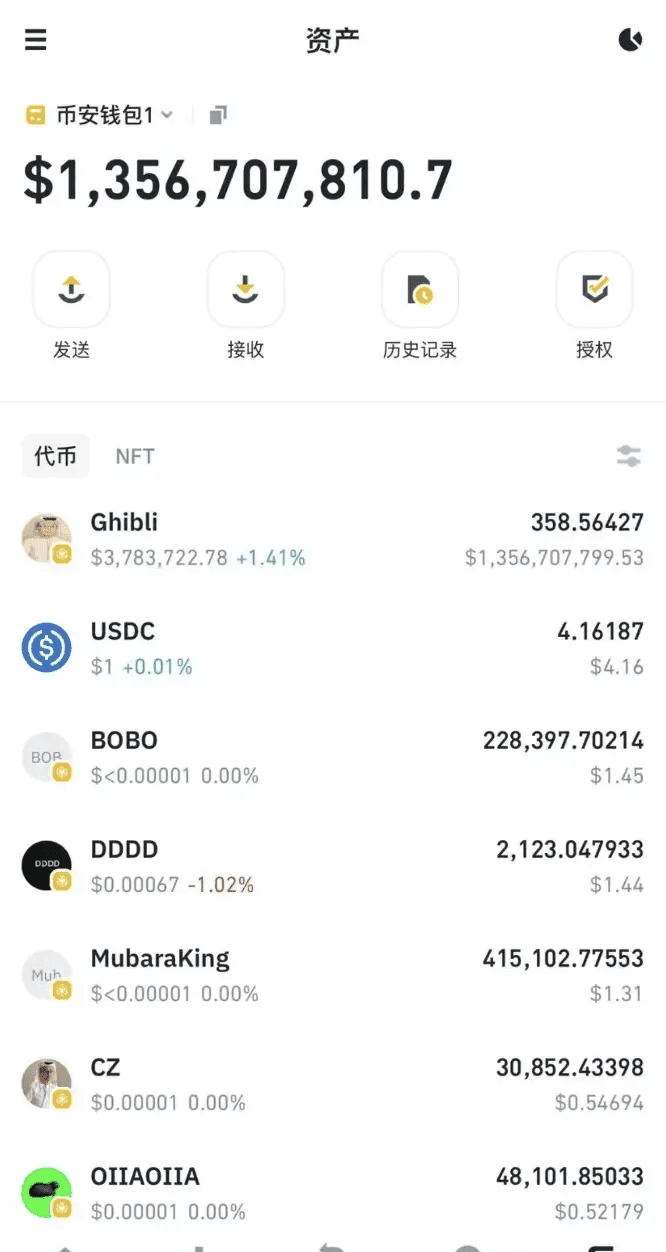
Task: Select the DDDD token
Action: click(333, 867)
